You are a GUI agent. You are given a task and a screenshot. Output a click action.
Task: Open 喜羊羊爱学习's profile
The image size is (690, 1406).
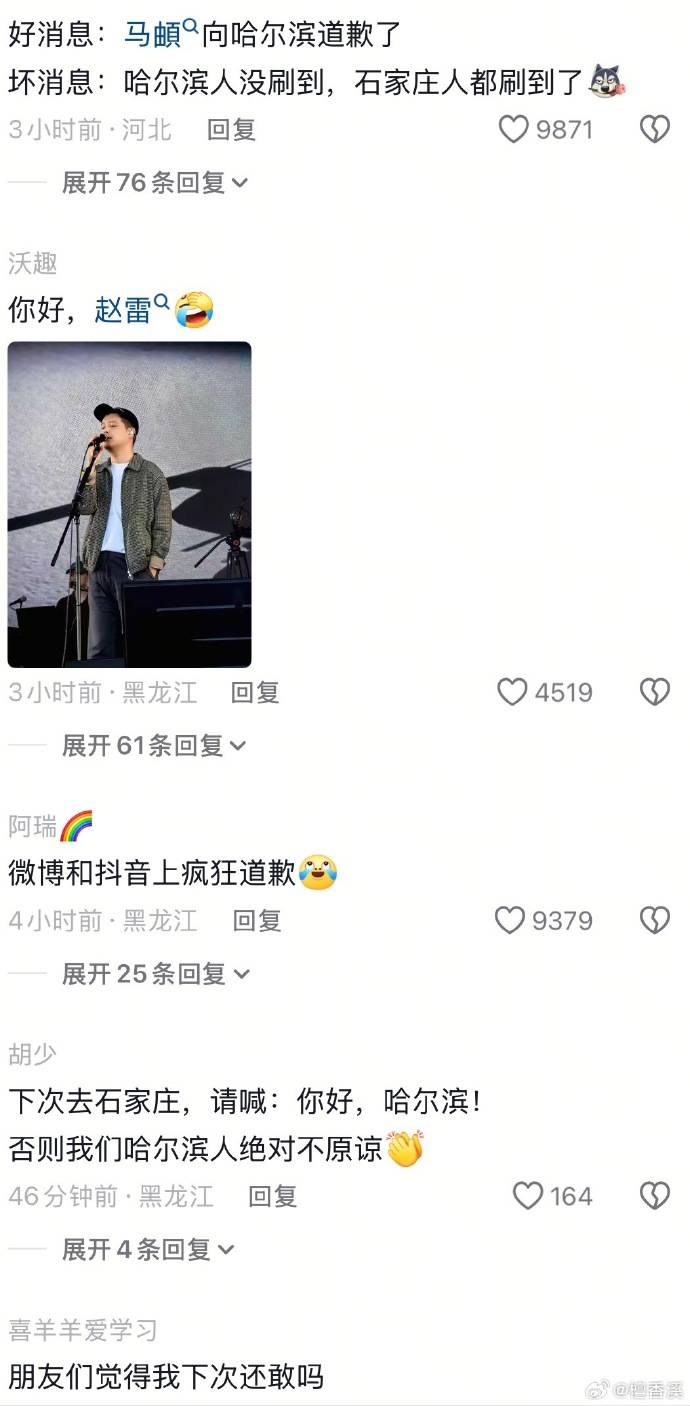pyautogui.click(x=83, y=1331)
